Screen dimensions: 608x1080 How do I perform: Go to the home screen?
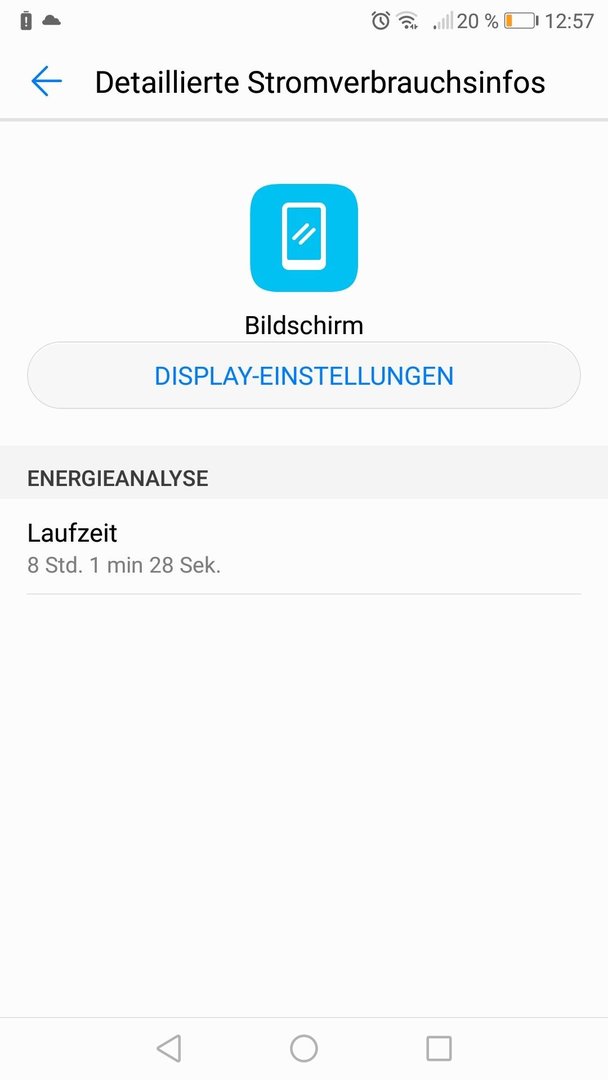(x=304, y=1048)
